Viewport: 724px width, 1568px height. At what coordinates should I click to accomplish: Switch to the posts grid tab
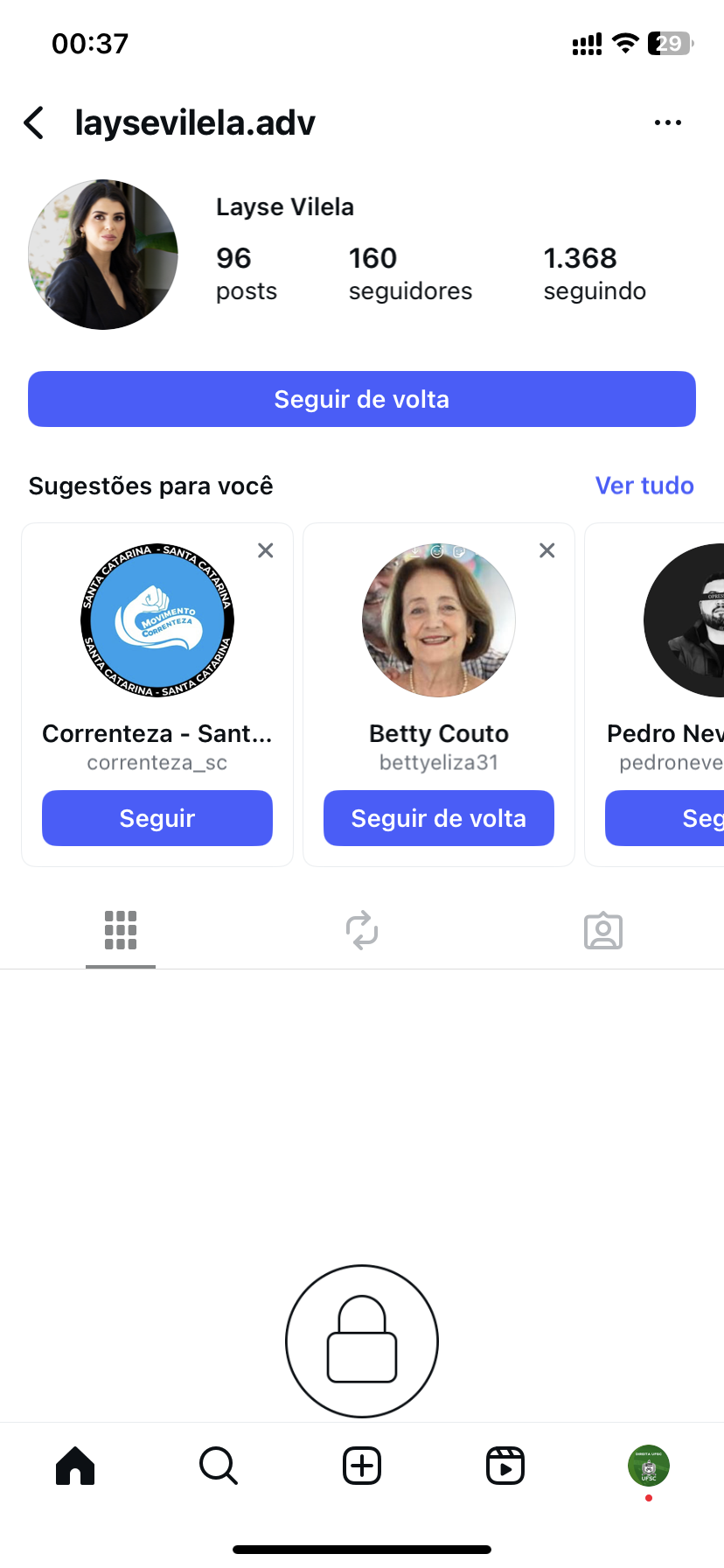pyautogui.click(x=121, y=930)
